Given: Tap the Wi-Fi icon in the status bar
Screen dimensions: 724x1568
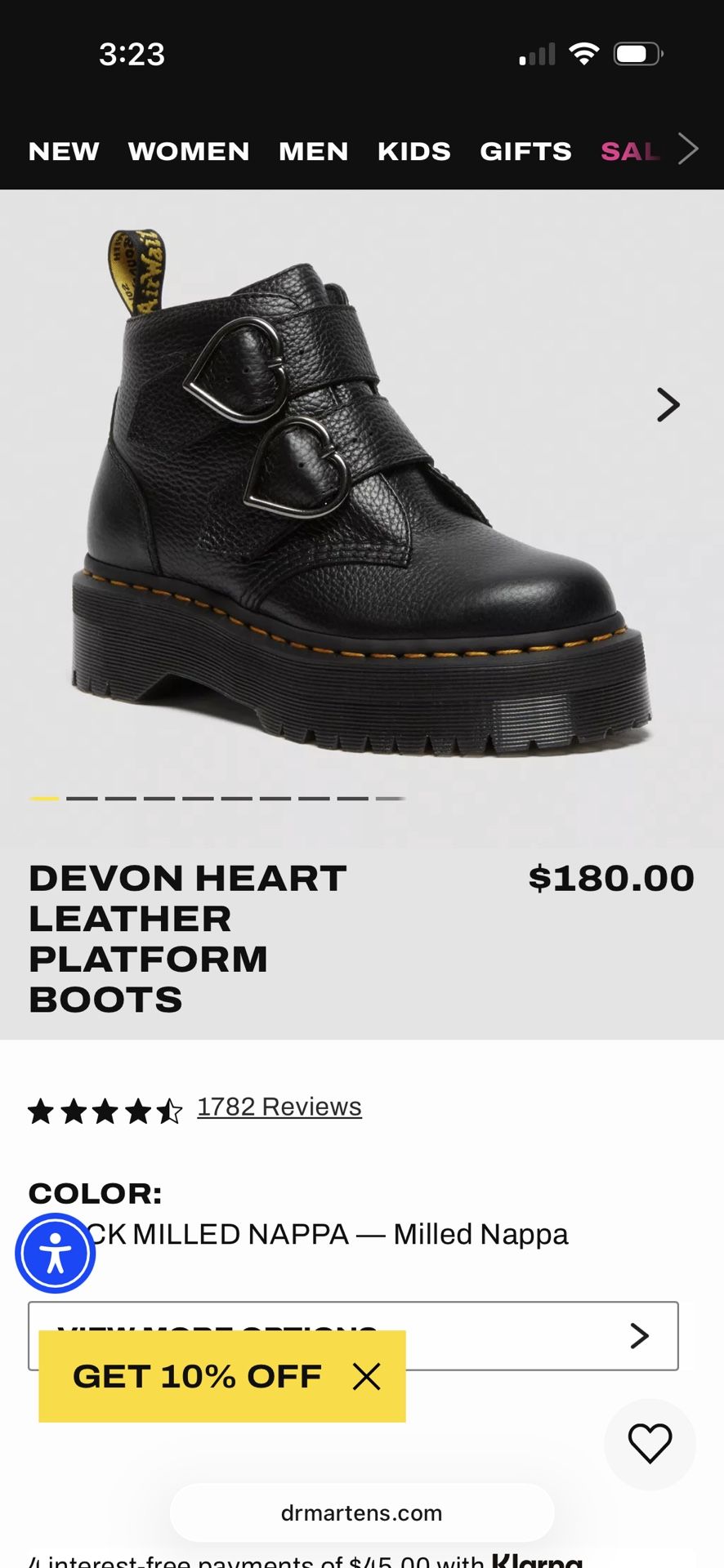Looking at the screenshot, I should tap(583, 54).
